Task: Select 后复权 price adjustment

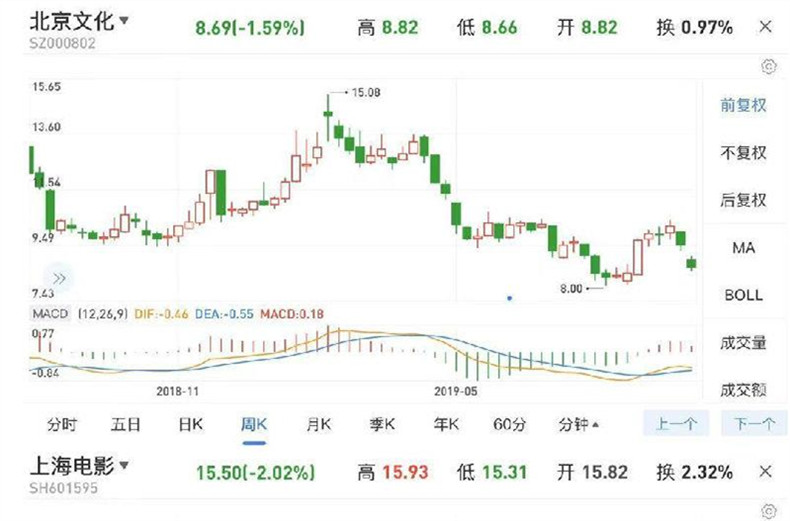Action: [743, 200]
